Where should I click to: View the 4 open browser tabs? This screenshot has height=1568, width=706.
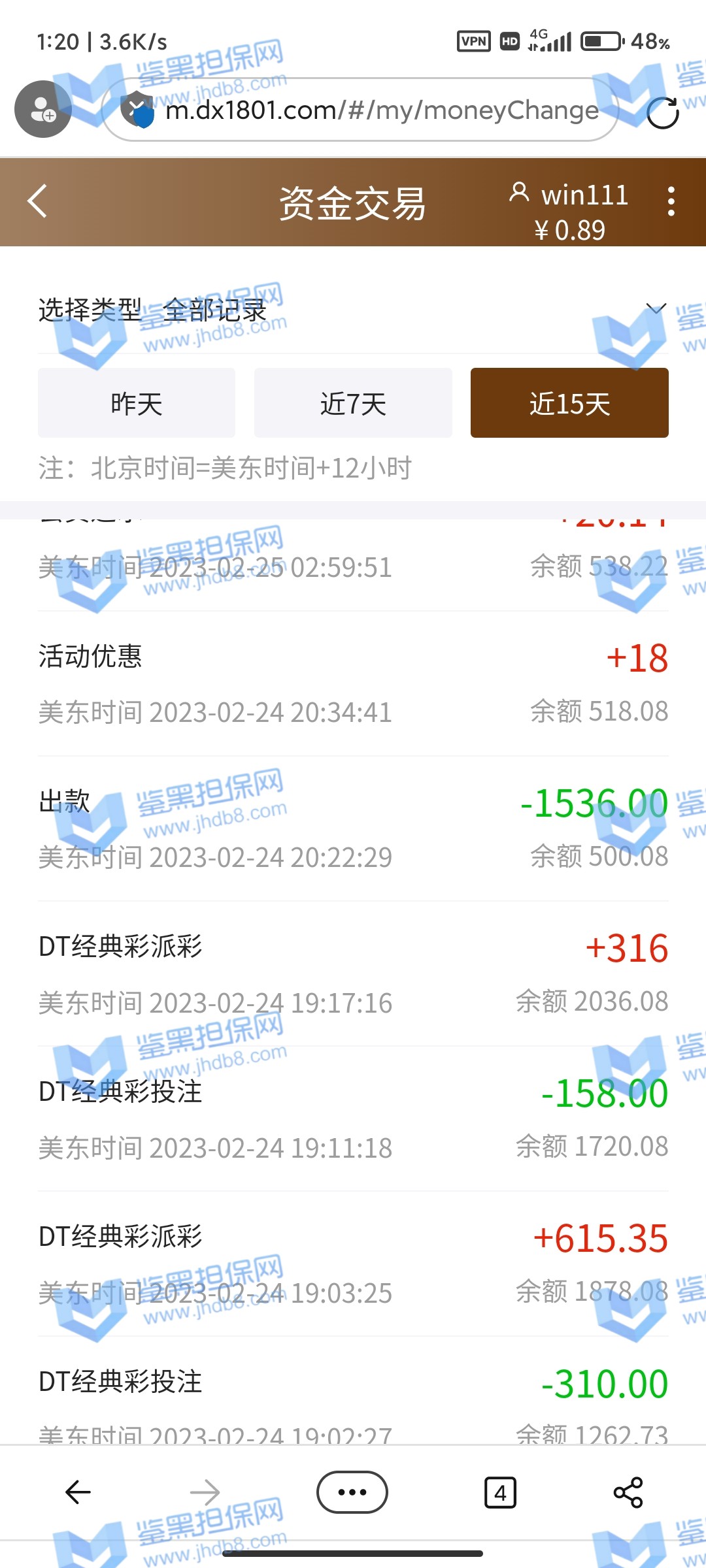click(x=500, y=1493)
